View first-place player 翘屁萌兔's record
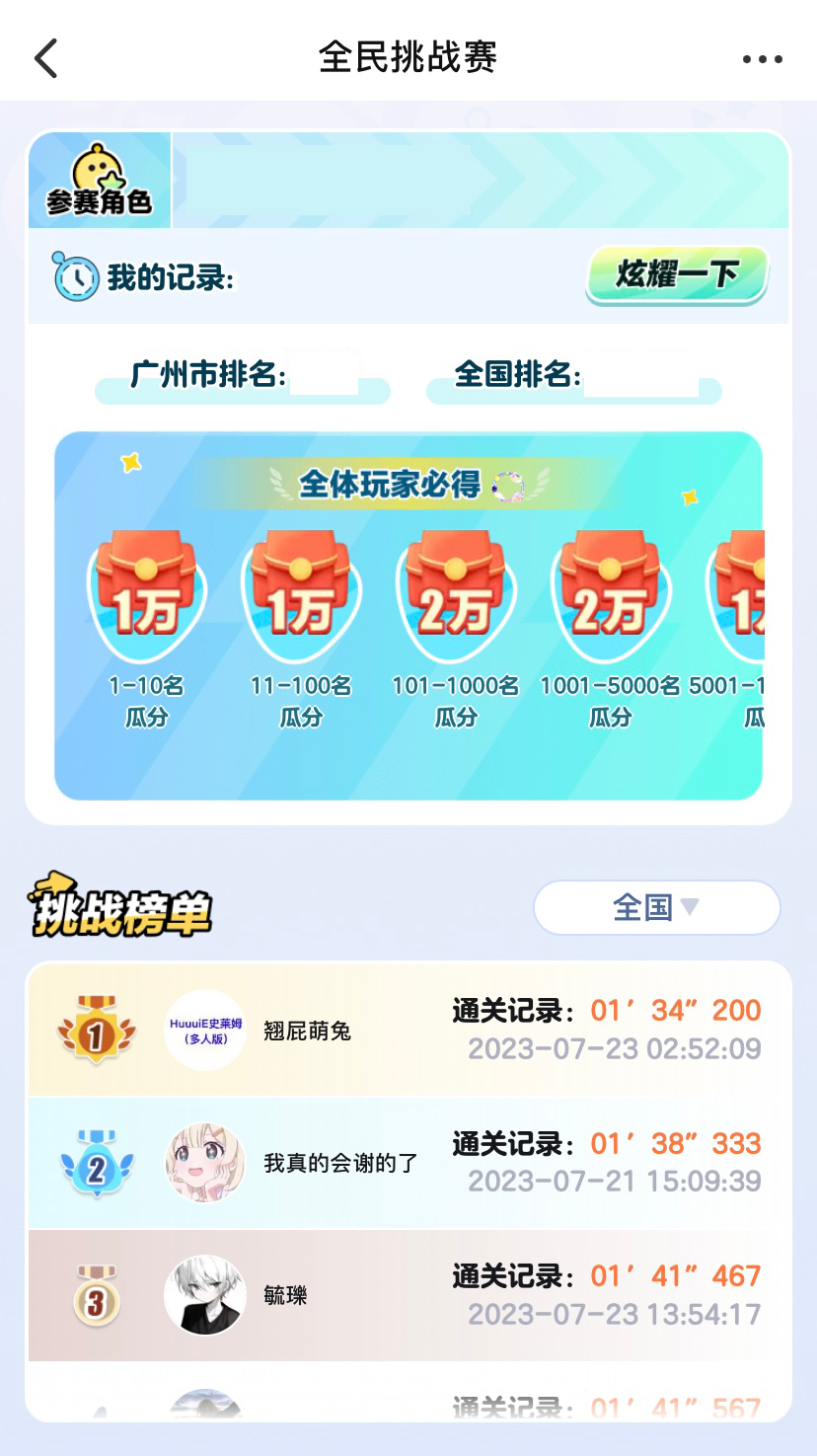The width and height of the screenshot is (817, 1456). [x=408, y=1030]
